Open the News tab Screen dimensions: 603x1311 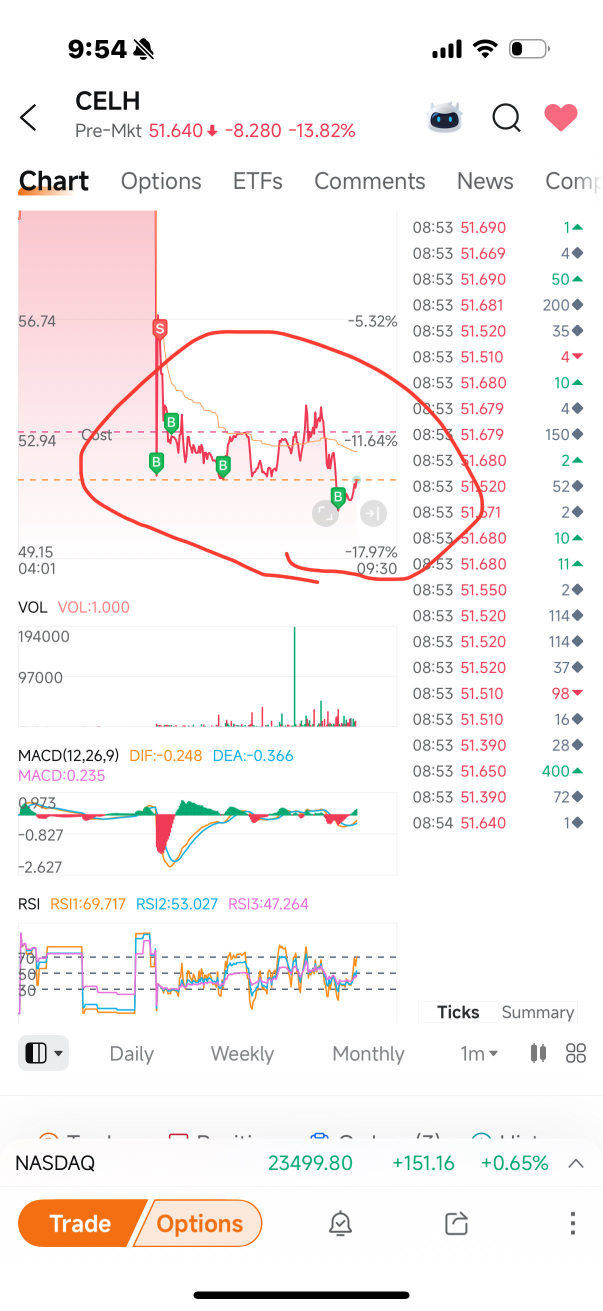(x=485, y=181)
